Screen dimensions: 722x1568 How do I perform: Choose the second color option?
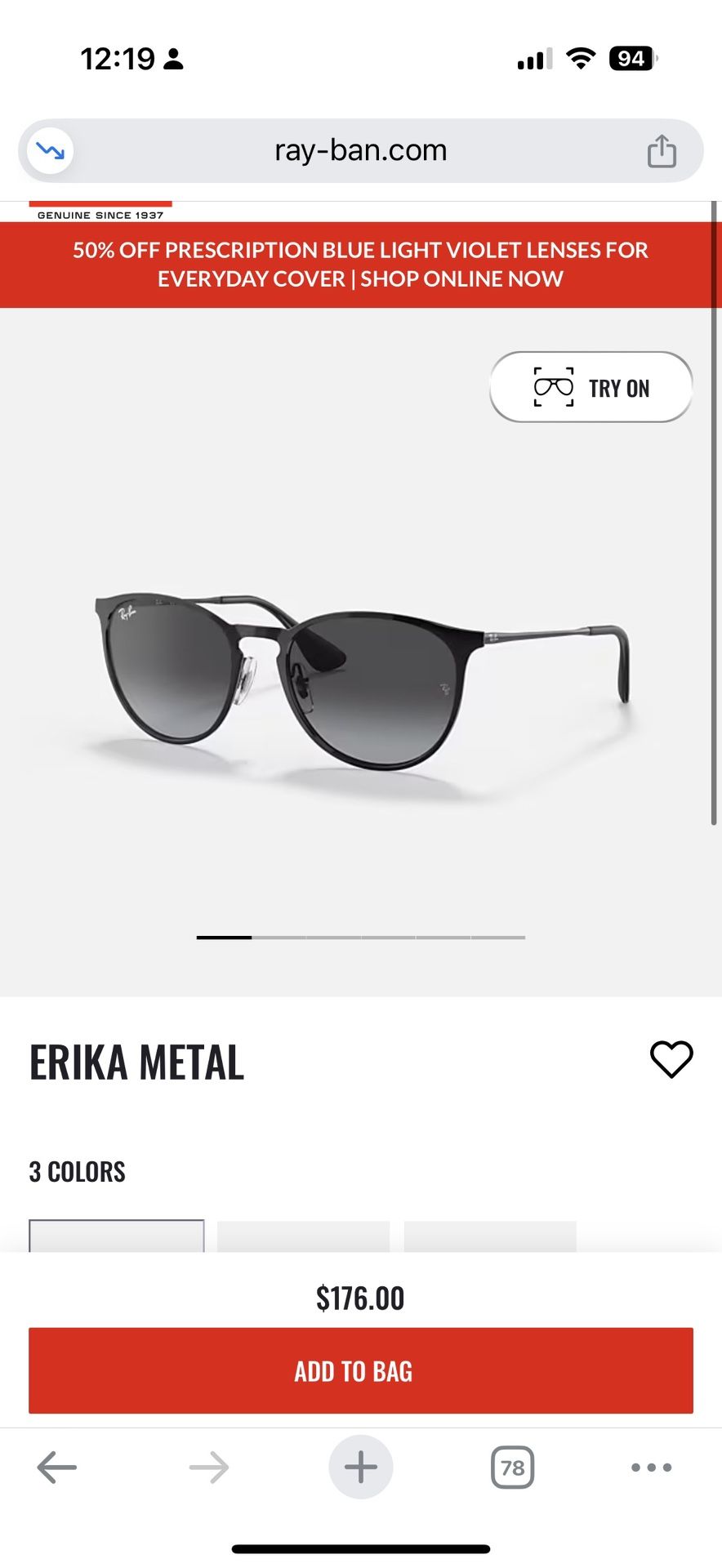click(303, 1236)
